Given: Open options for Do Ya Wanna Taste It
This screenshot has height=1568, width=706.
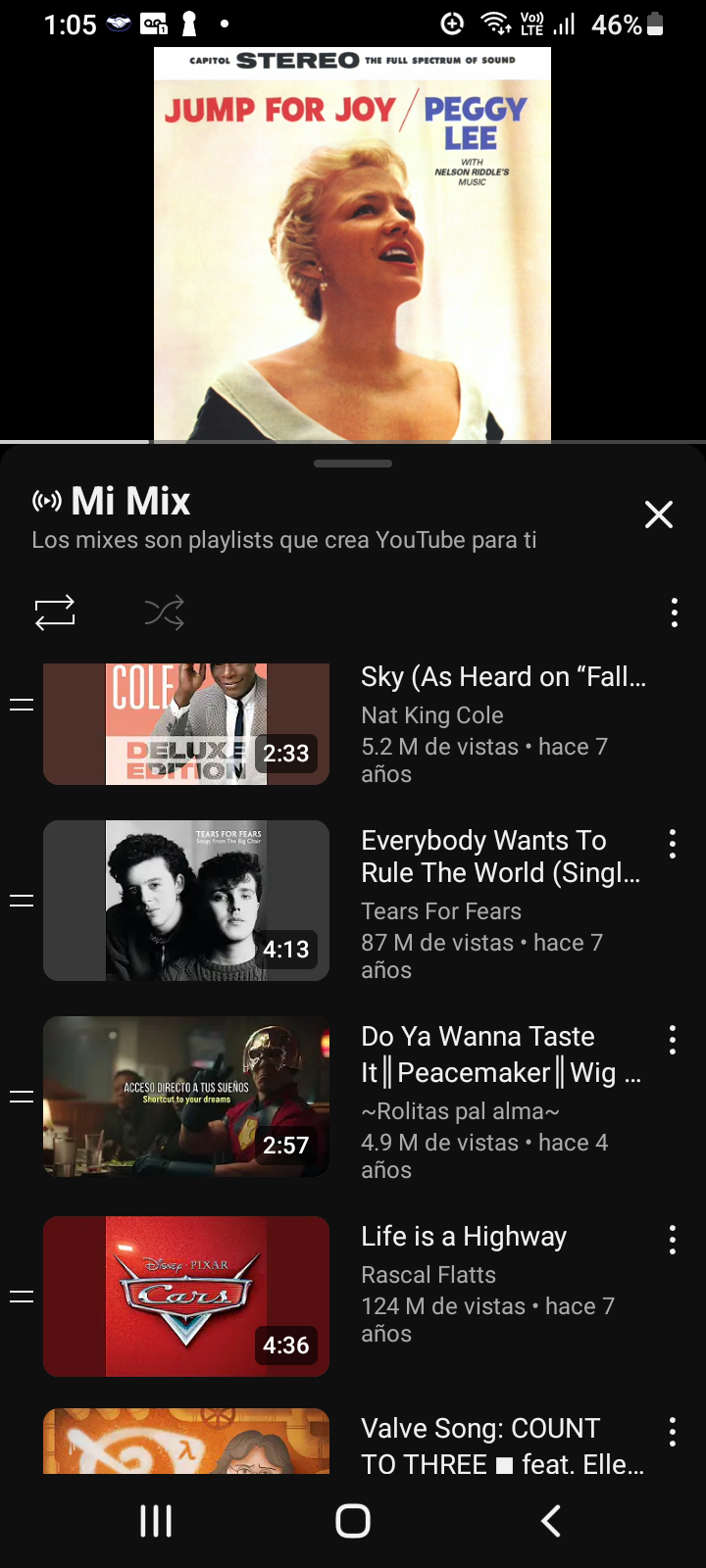Looking at the screenshot, I should coord(672,1040).
